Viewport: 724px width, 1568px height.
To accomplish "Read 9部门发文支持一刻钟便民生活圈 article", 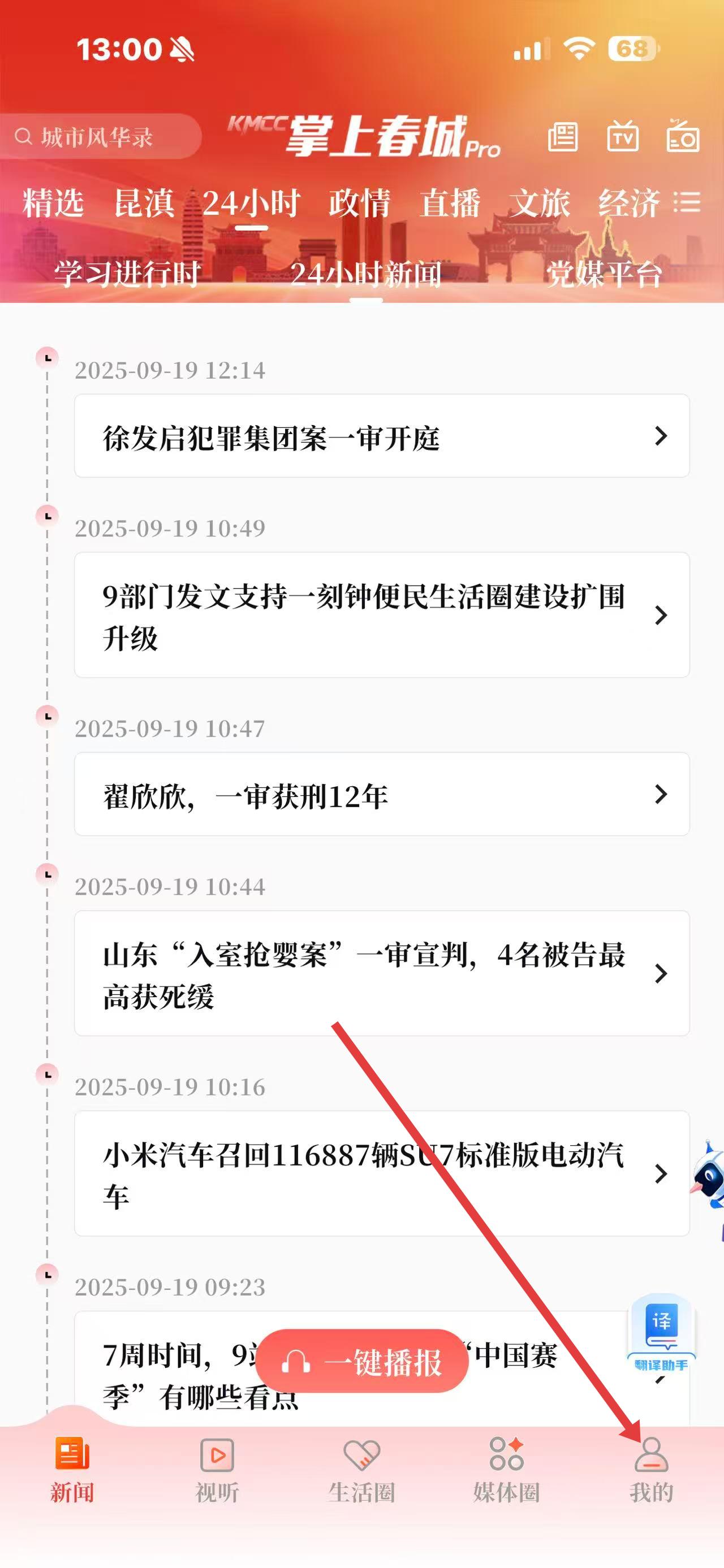I will pos(382,615).
